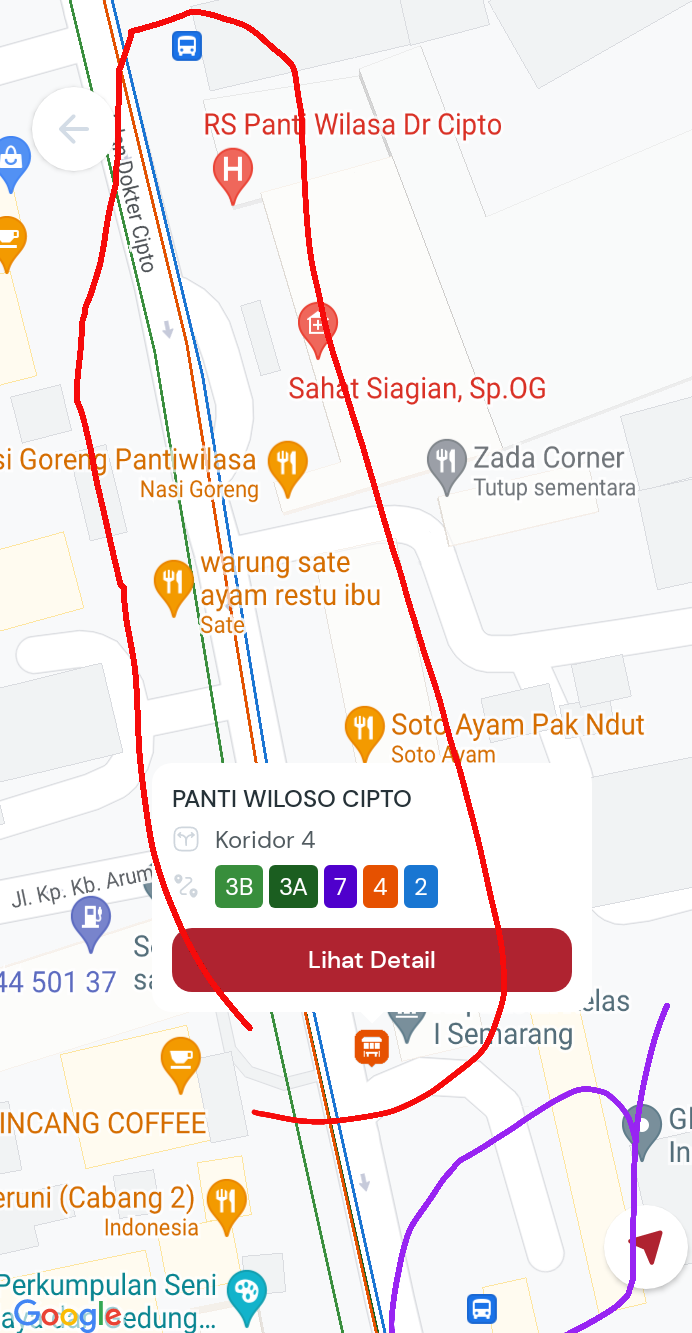Open the warung sate ayam restu ibu pin
692x1333 pixels.
click(173, 583)
